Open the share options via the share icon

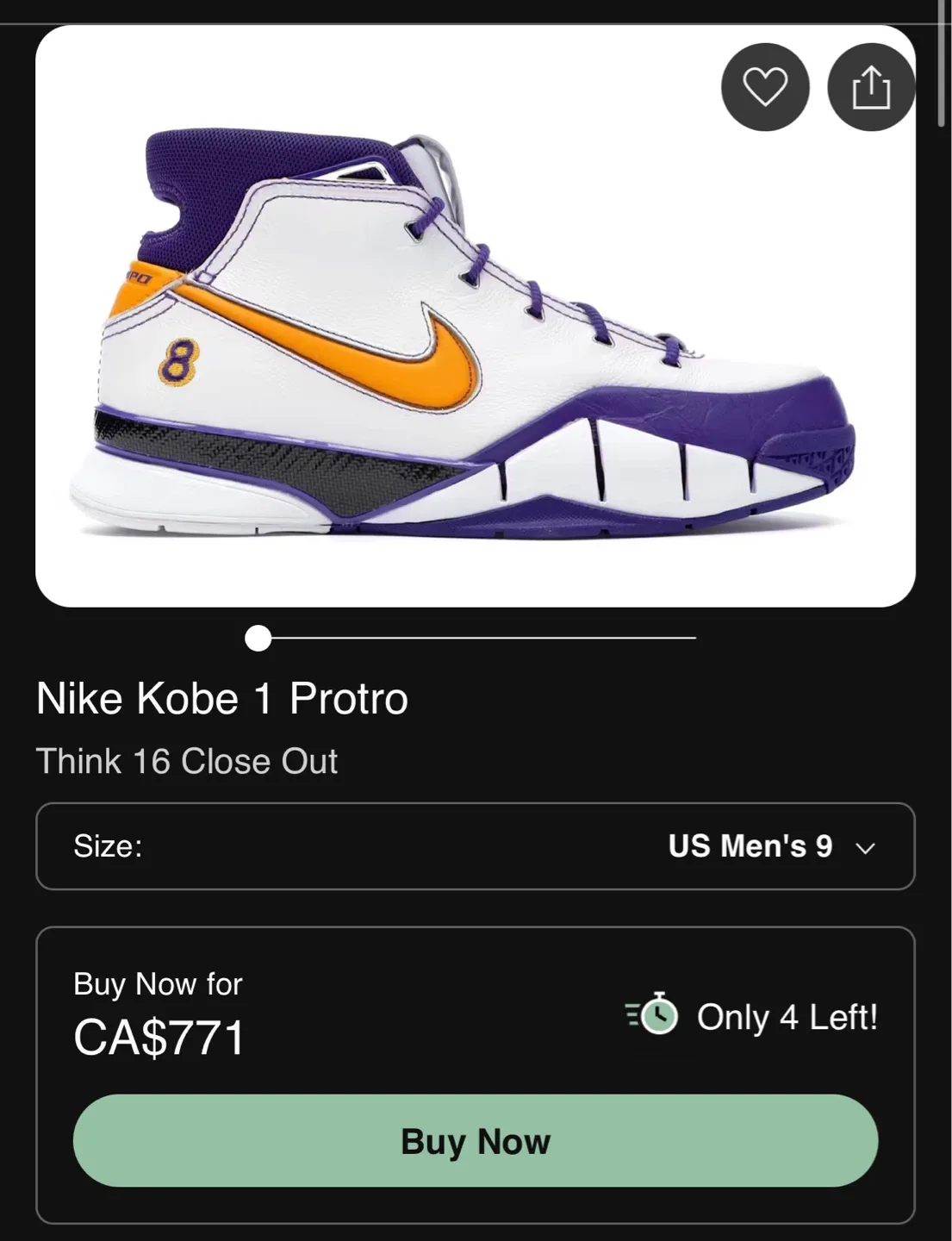tap(872, 86)
